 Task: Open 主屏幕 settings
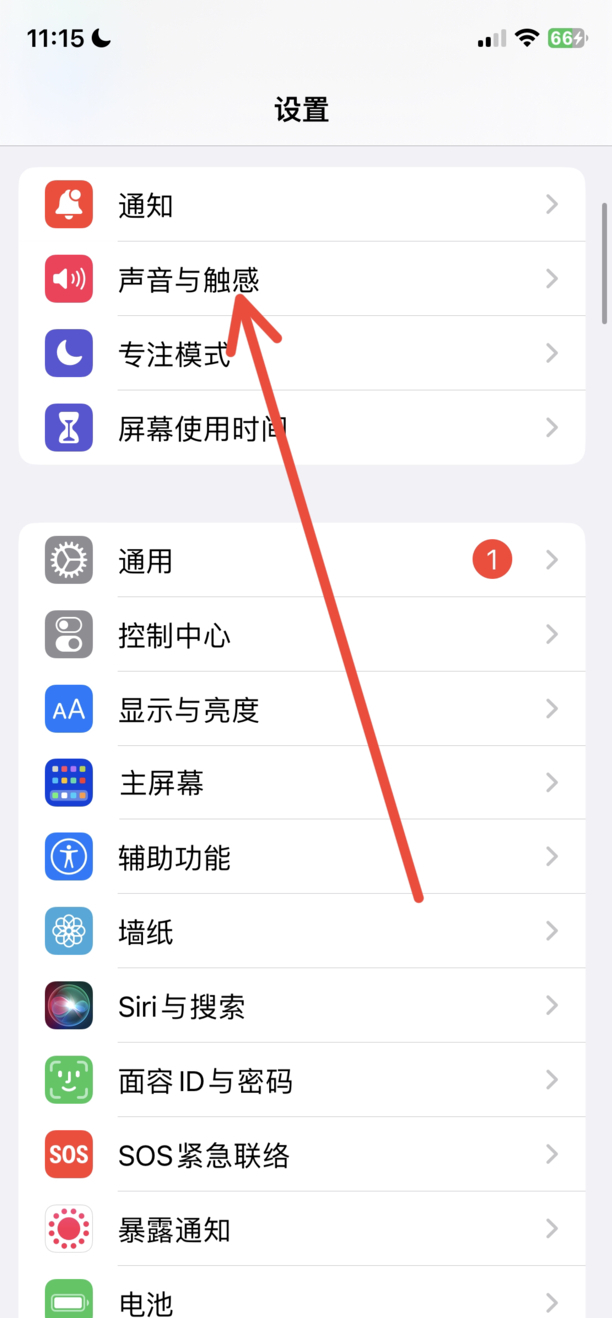point(302,783)
